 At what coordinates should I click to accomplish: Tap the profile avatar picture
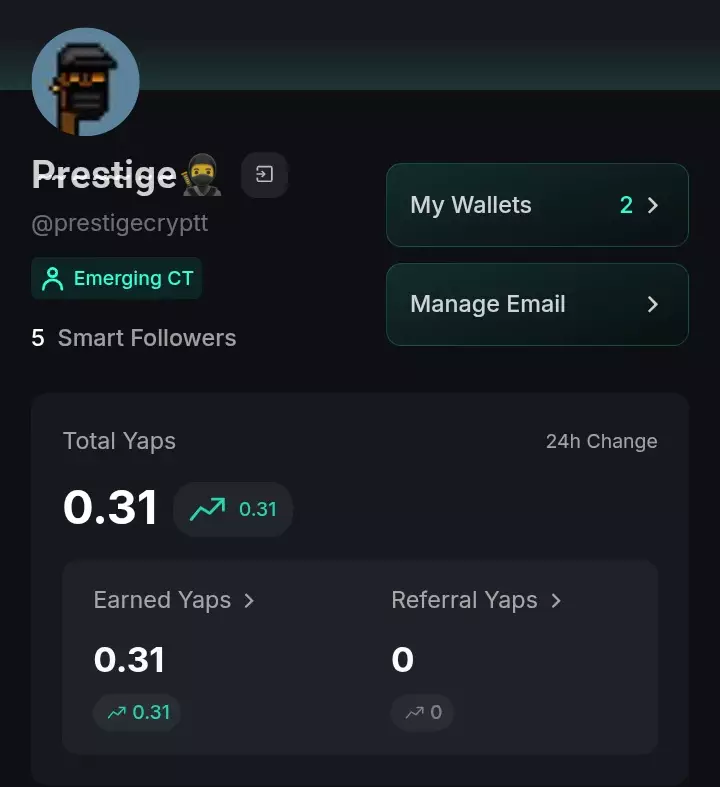[x=85, y=82]
